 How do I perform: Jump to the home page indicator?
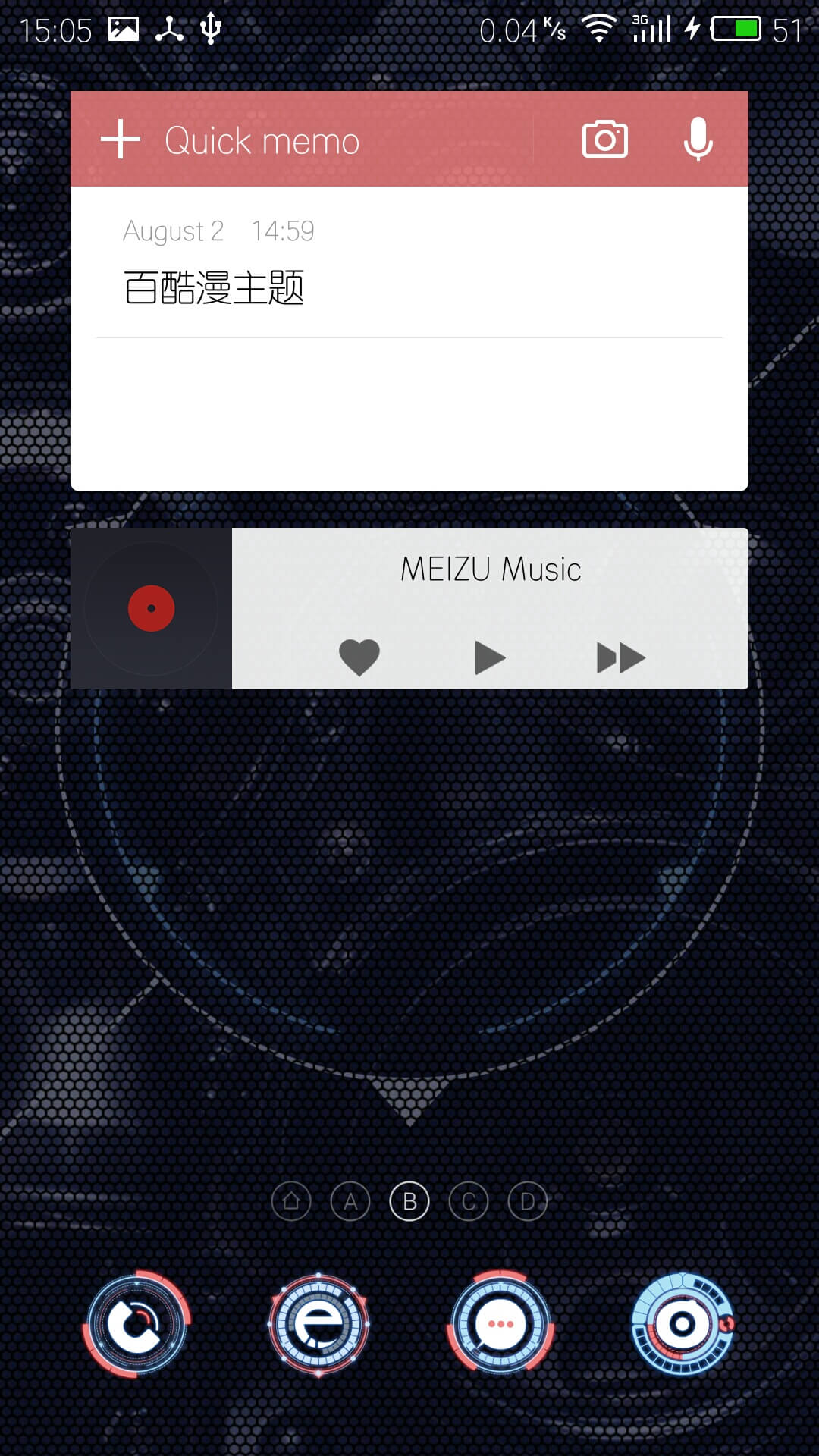(x=291, y=1201)
